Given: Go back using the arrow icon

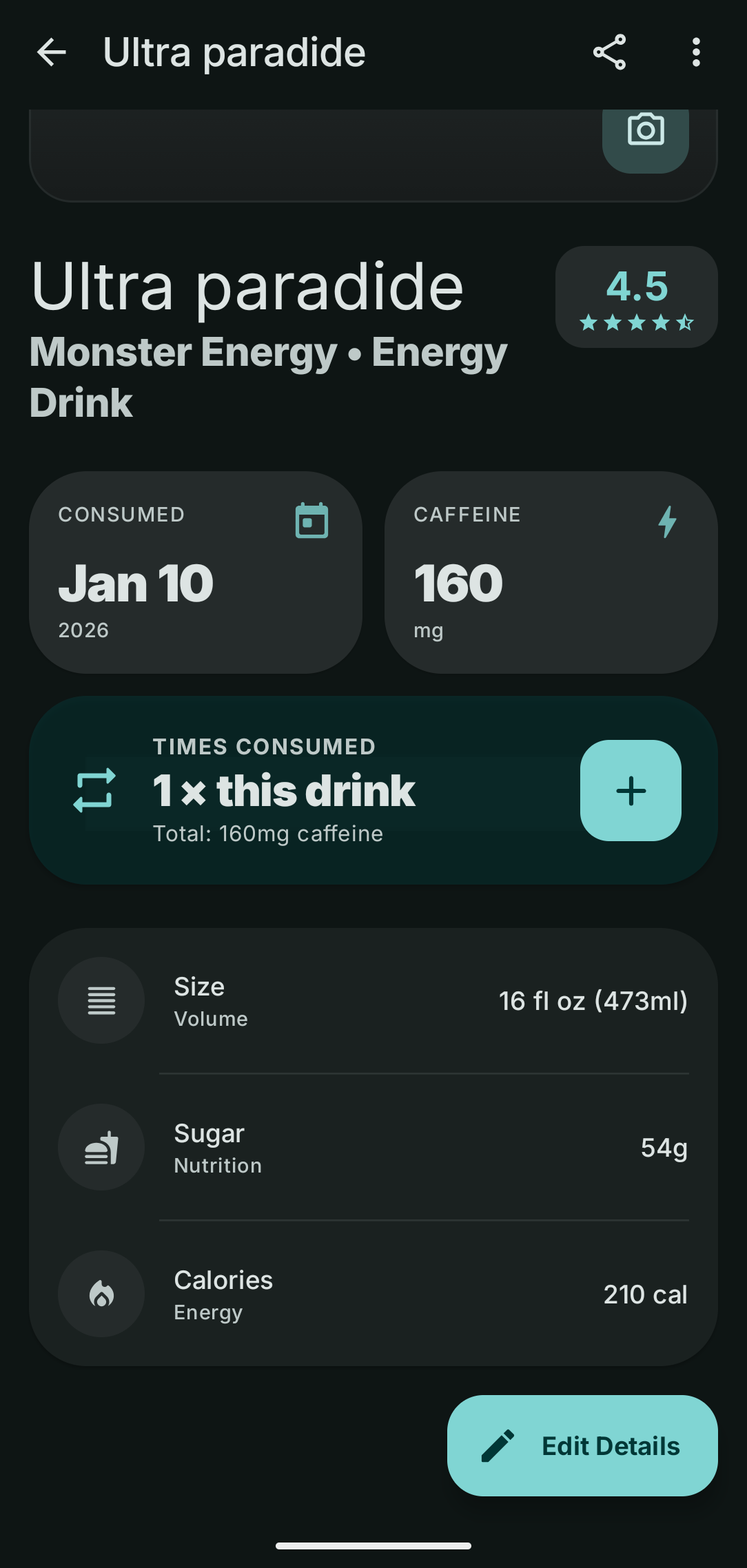Looking at the screenshot, I should click(x=52, y=52).
